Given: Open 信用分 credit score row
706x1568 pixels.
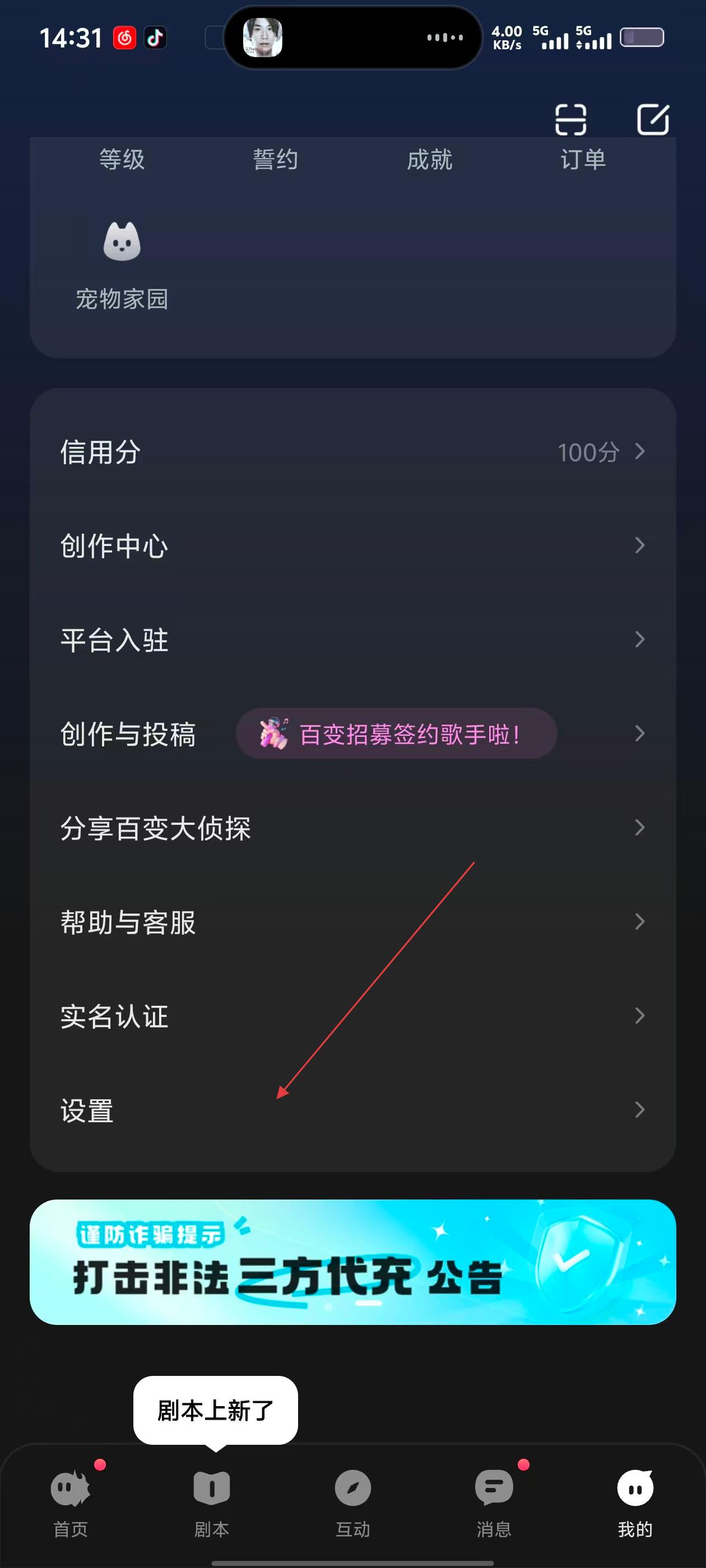Looking at the screenshot, I should (x=352, y=452).
